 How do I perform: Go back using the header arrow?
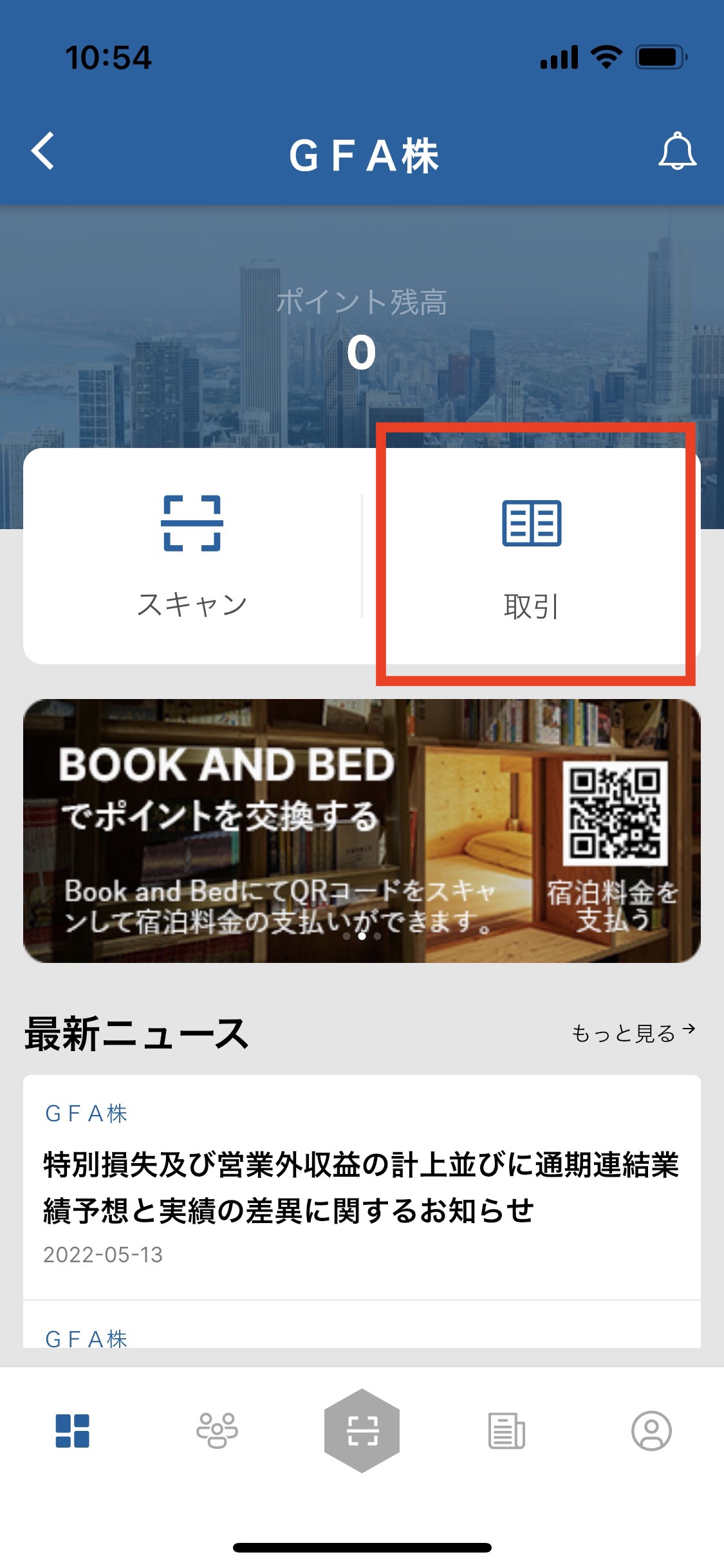[43, 152]
